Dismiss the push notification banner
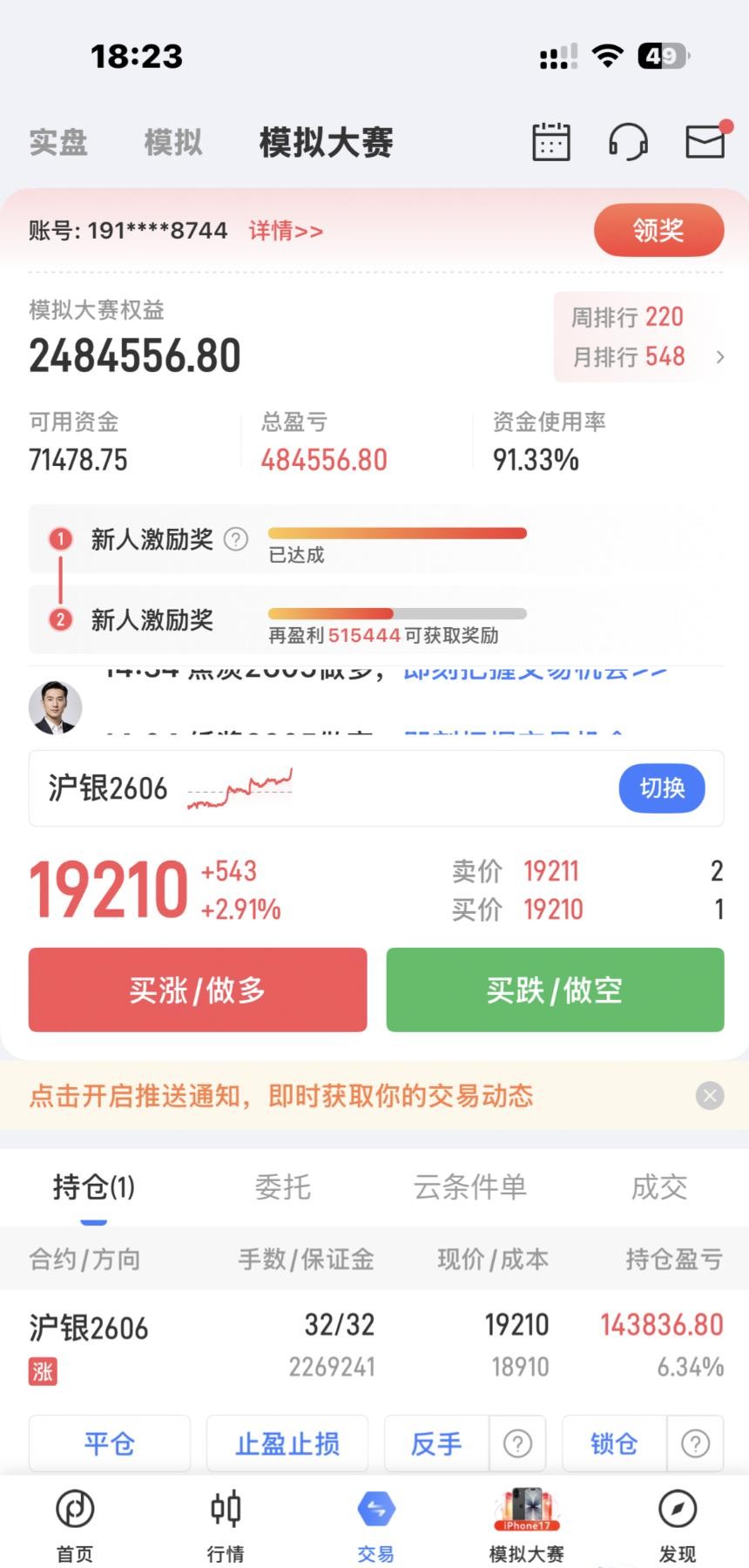 (x=710, y=1095)
